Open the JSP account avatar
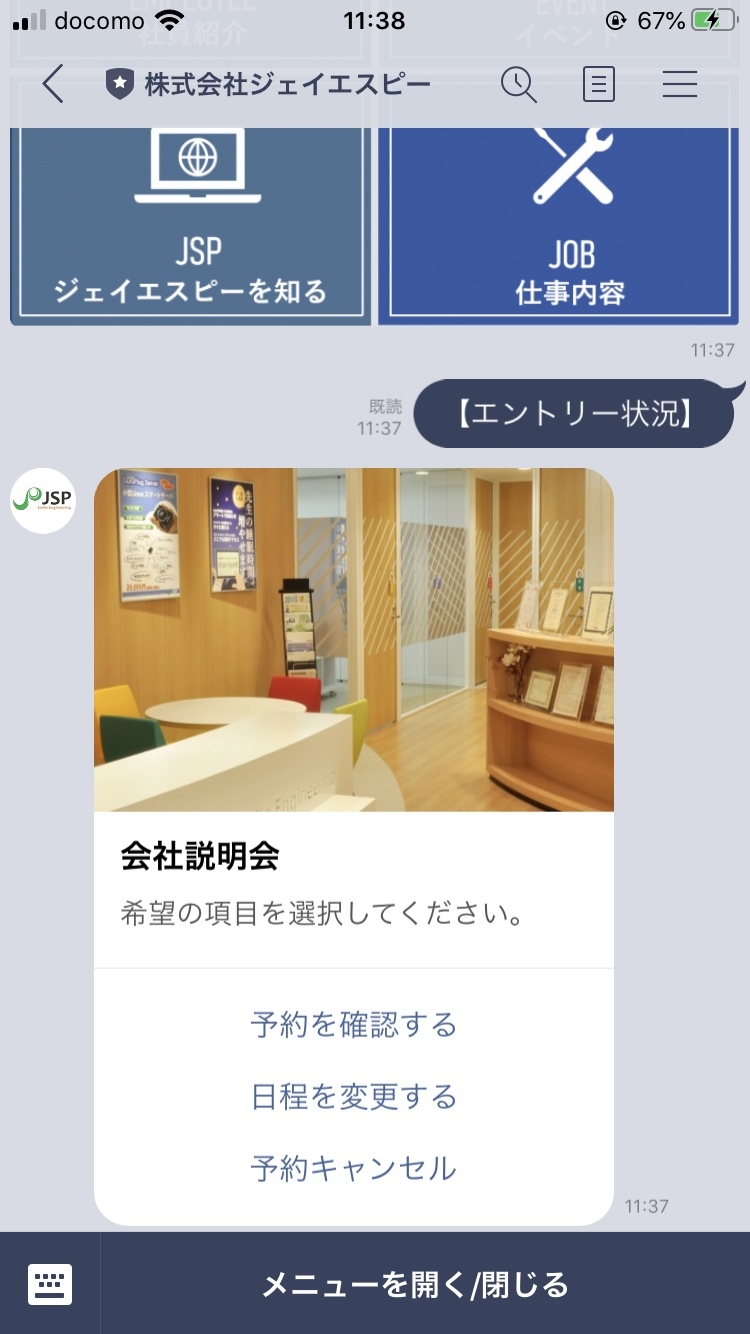The height and width of the screenshot is (1334, 750). [43, 500]
